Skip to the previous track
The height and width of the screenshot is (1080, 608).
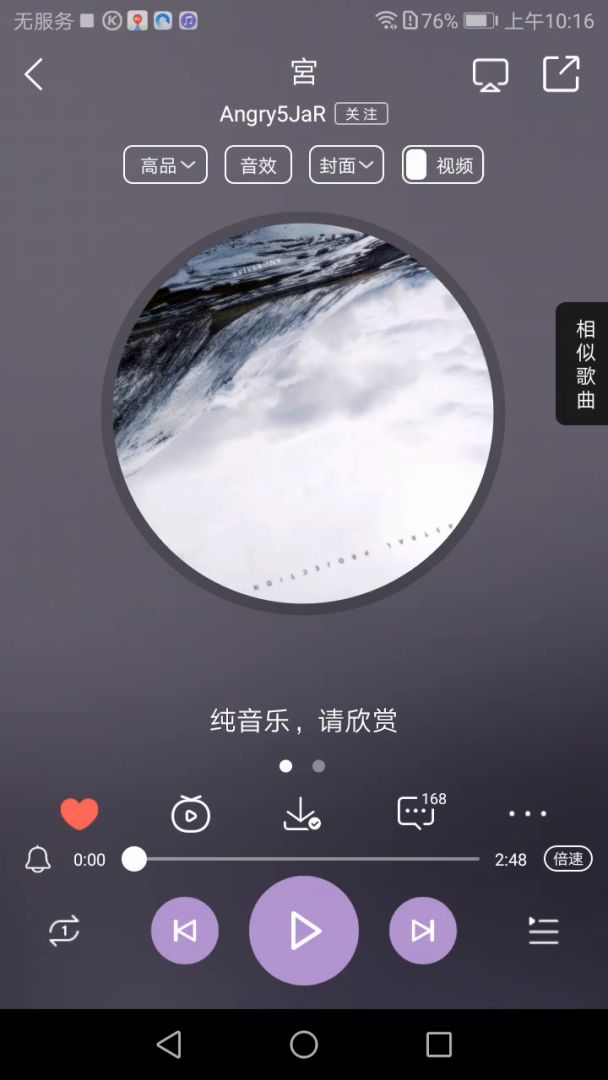coord(185,931)
